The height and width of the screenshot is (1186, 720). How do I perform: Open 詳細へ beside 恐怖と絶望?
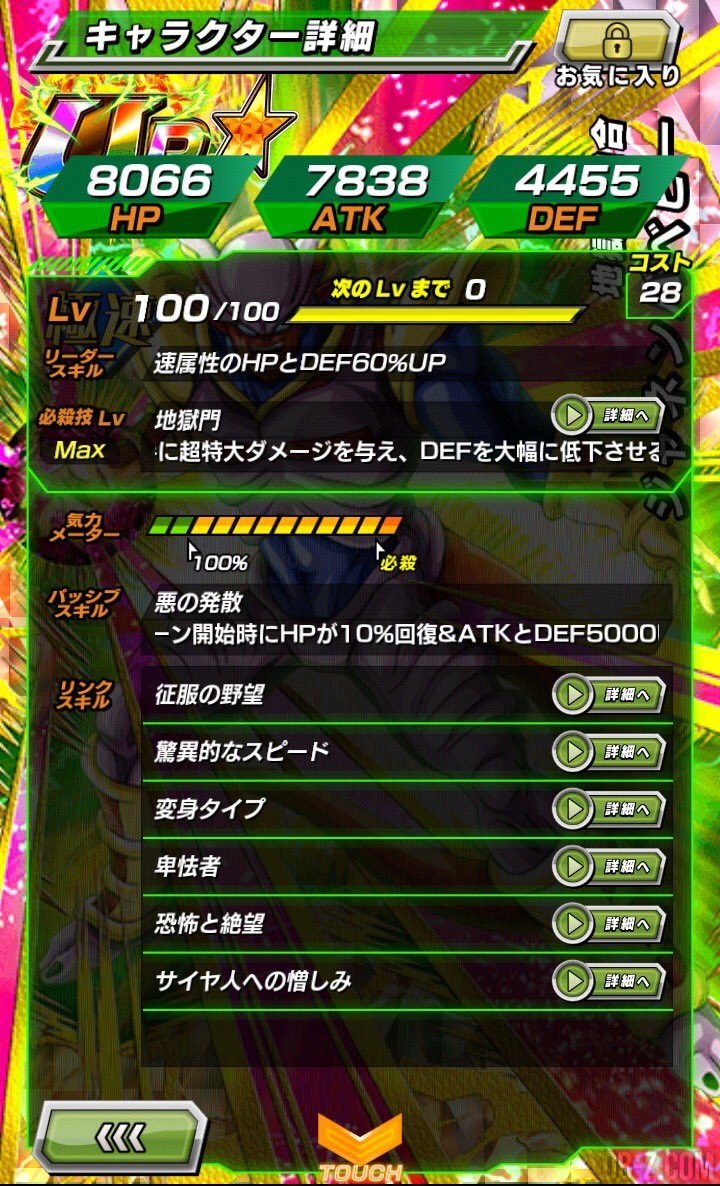[x=609, y=924]
